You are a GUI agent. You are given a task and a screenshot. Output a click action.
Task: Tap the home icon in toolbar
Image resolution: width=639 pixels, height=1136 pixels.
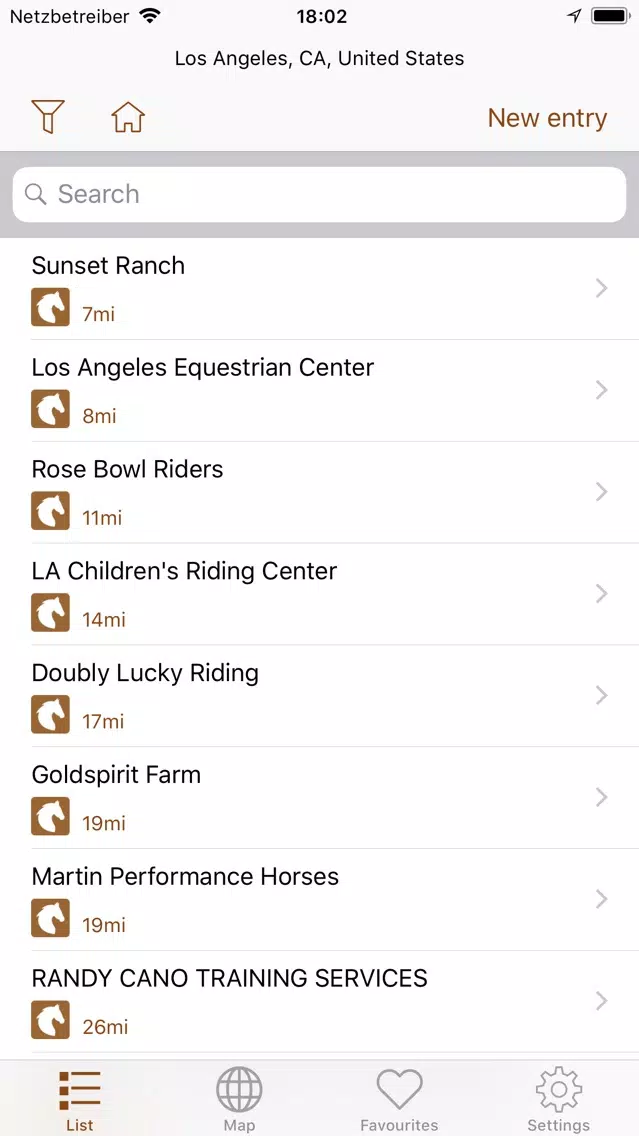(128, 117)
